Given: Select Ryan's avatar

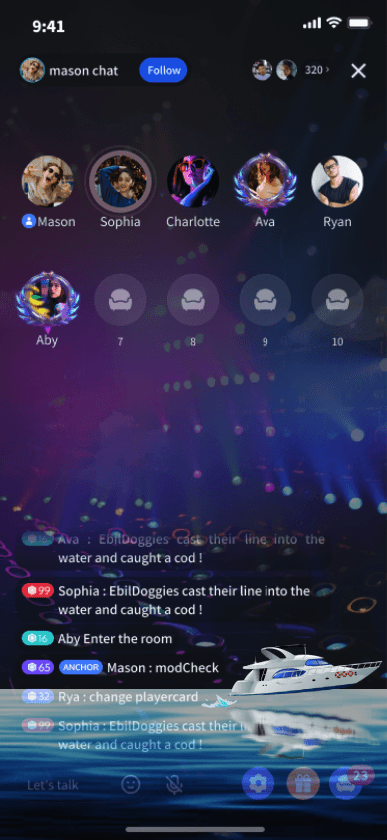Looking at the screenshot, I should 337,181.
